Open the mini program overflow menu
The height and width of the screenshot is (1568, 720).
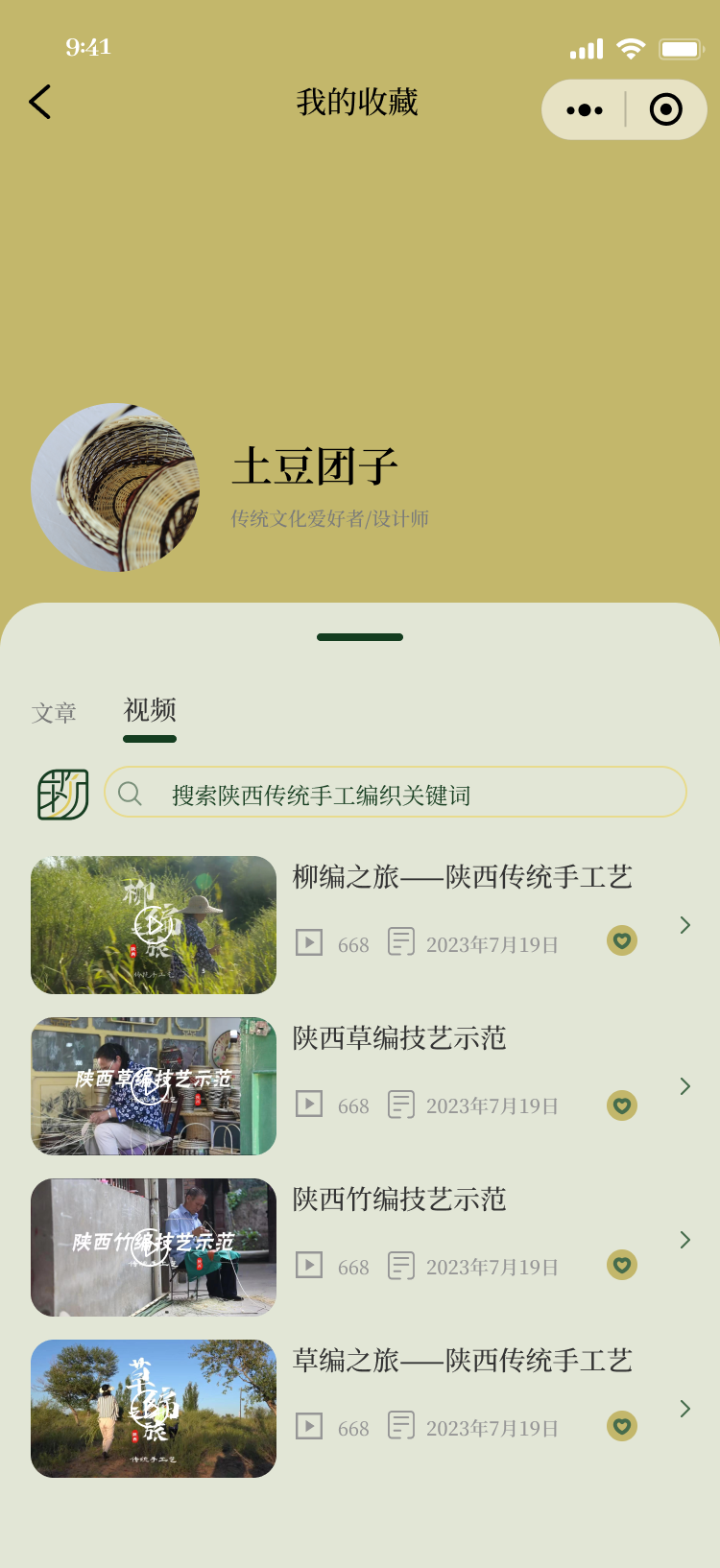pyautogui.click(x=585, y=110)
